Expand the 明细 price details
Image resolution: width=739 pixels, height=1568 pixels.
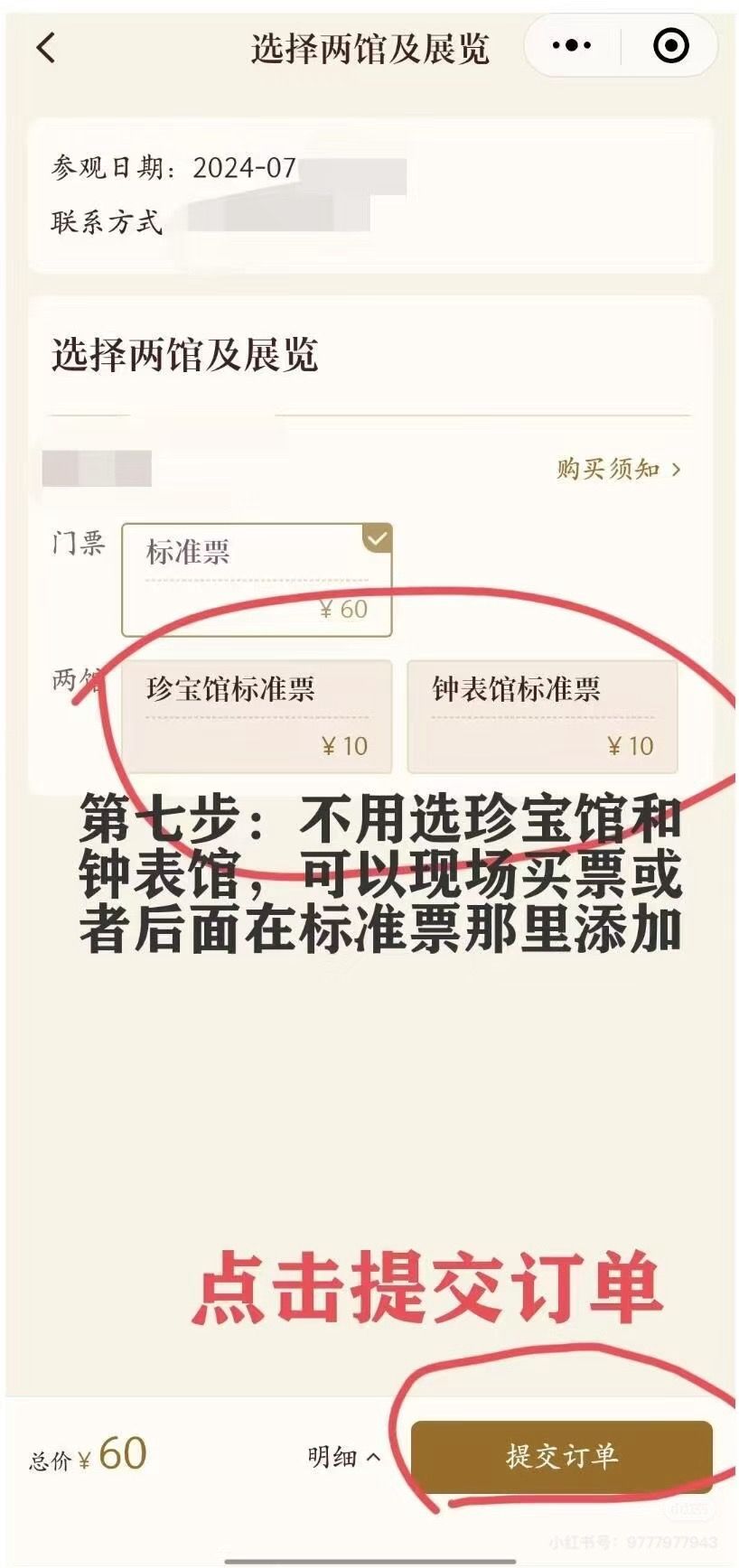(x=343, y=1456)
